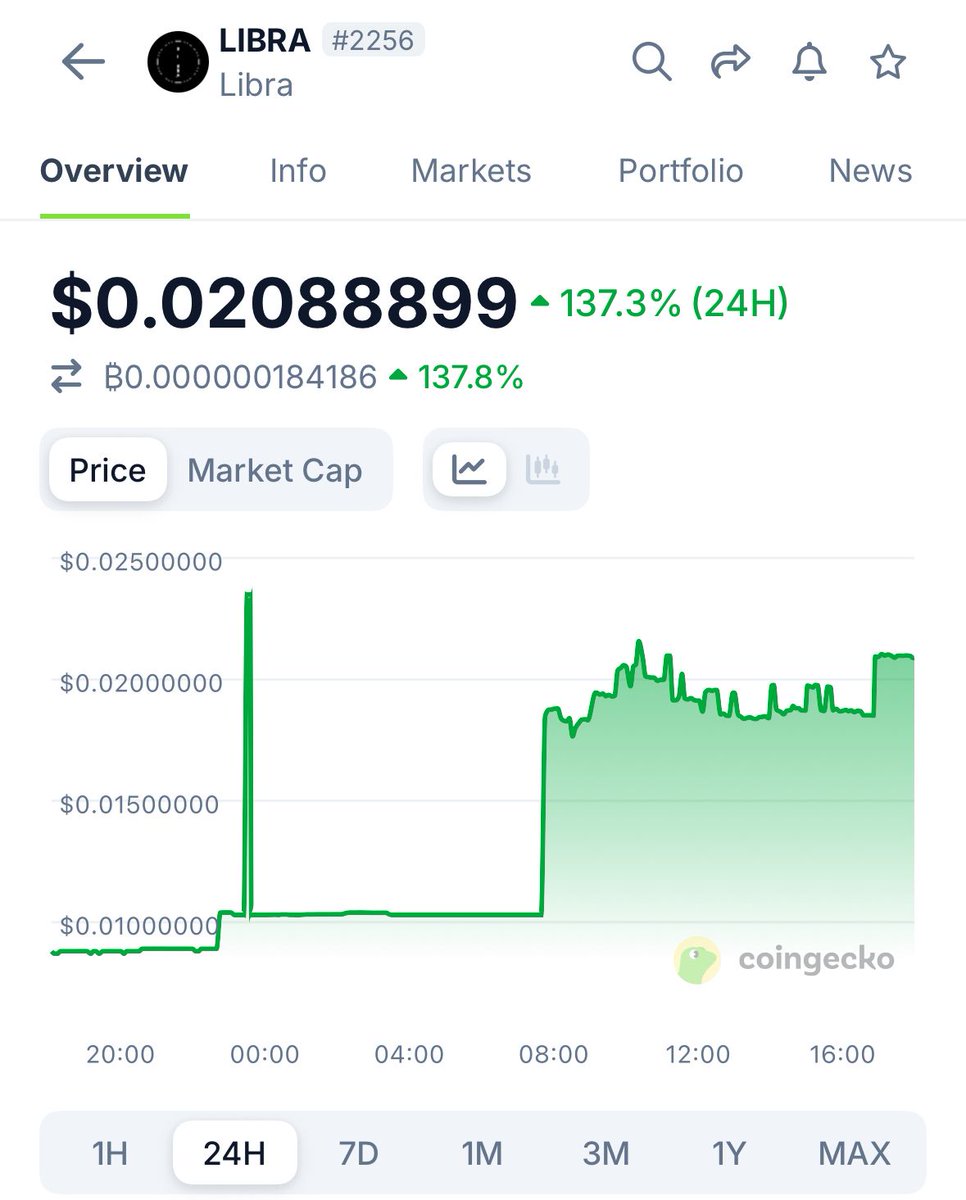Swap the BTC conversion currency arrows
966x1200 pixels.
(67, 378)
